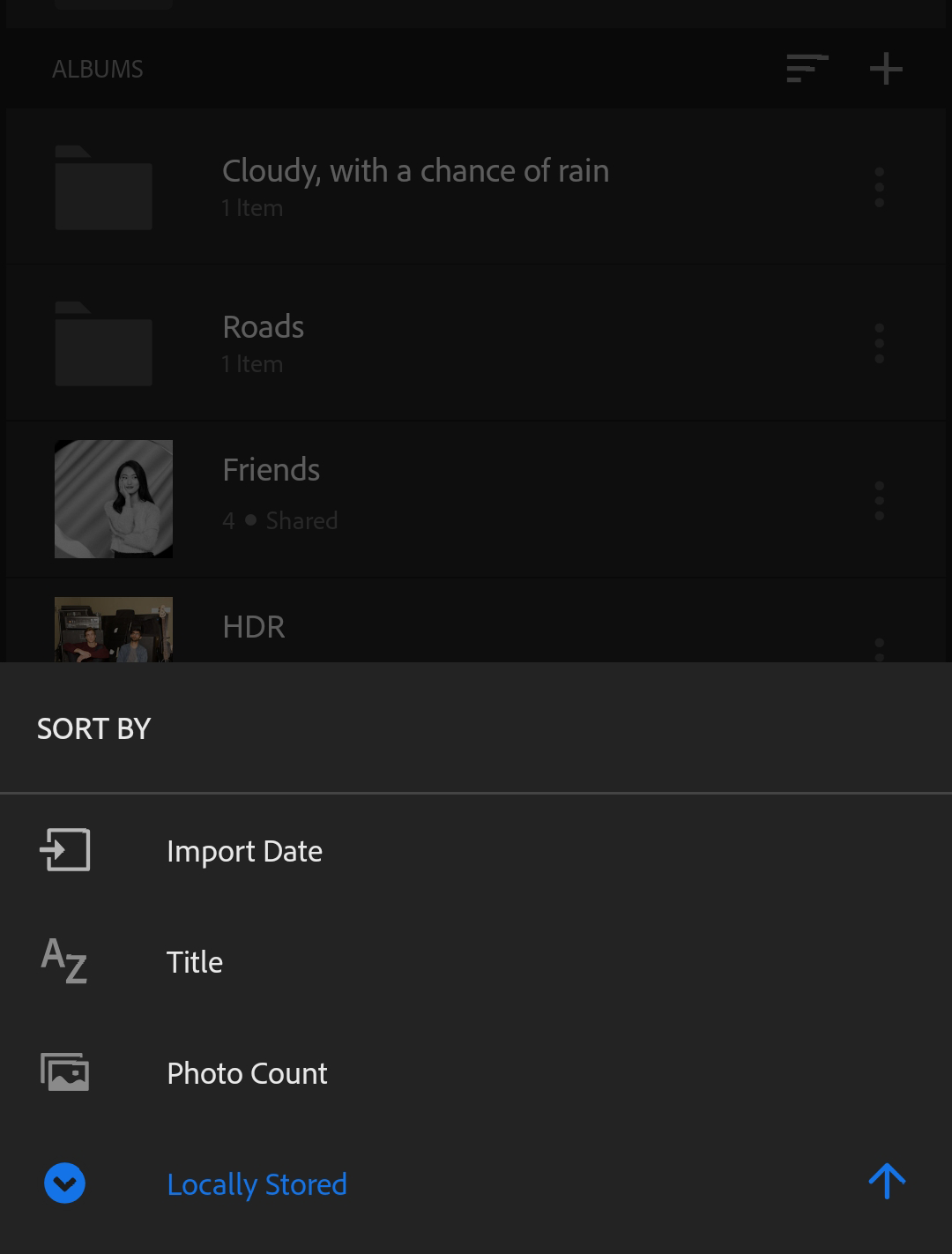Click the A-Z Title sort icon

tap(64, 962)
